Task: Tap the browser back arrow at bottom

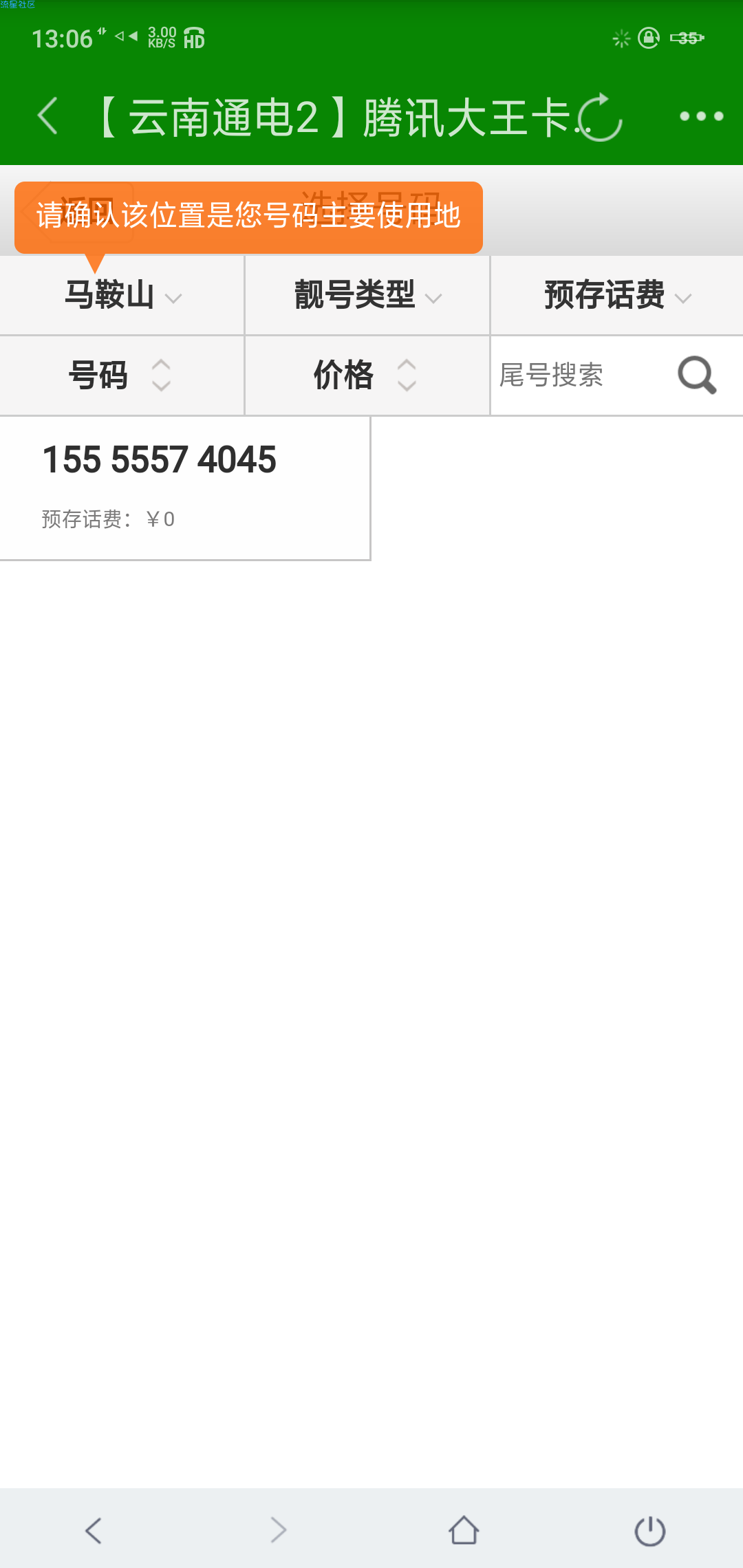Action: tap(94, 1530)
